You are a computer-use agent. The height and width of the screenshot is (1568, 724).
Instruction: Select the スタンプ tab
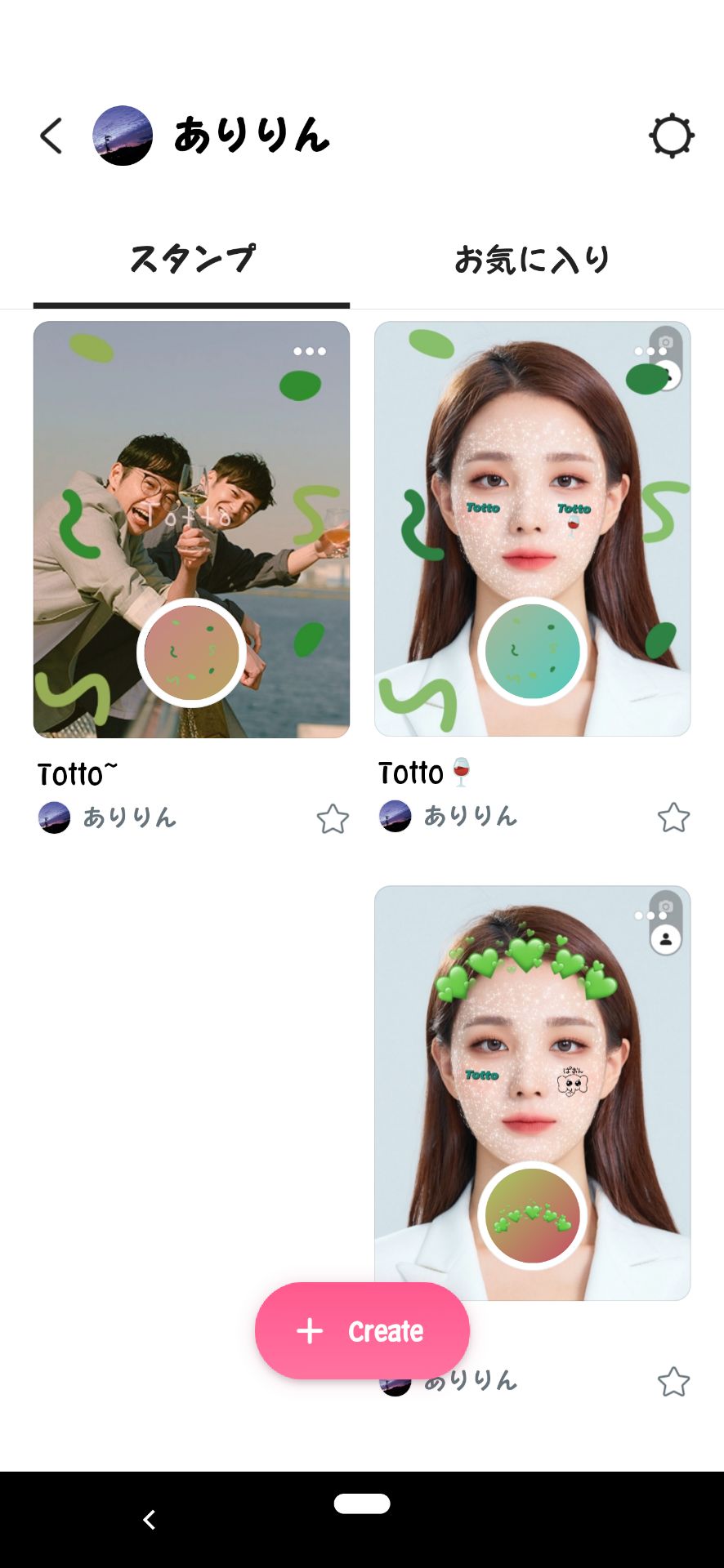pos(191,257)
